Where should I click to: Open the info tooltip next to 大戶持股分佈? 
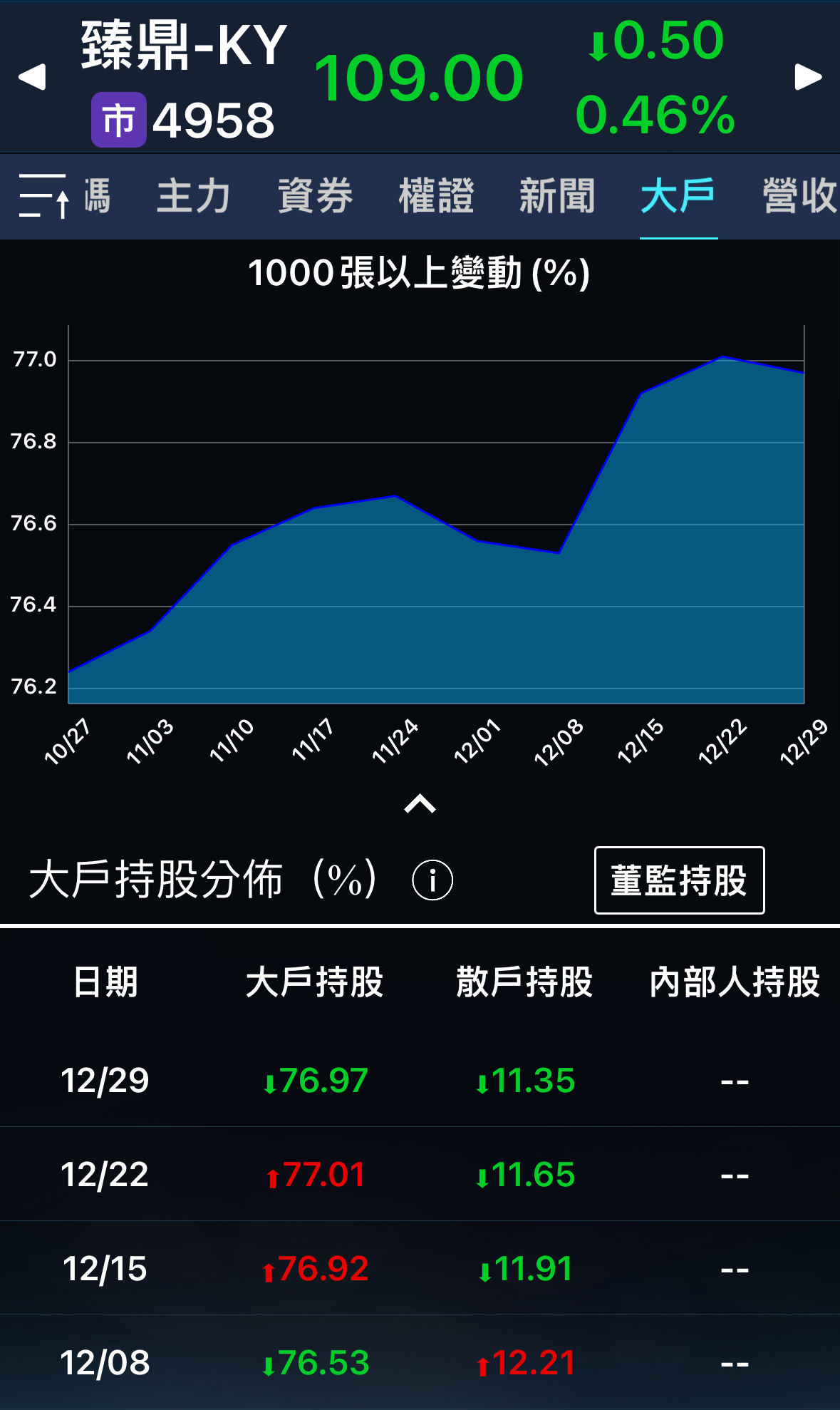coord(433,880)
